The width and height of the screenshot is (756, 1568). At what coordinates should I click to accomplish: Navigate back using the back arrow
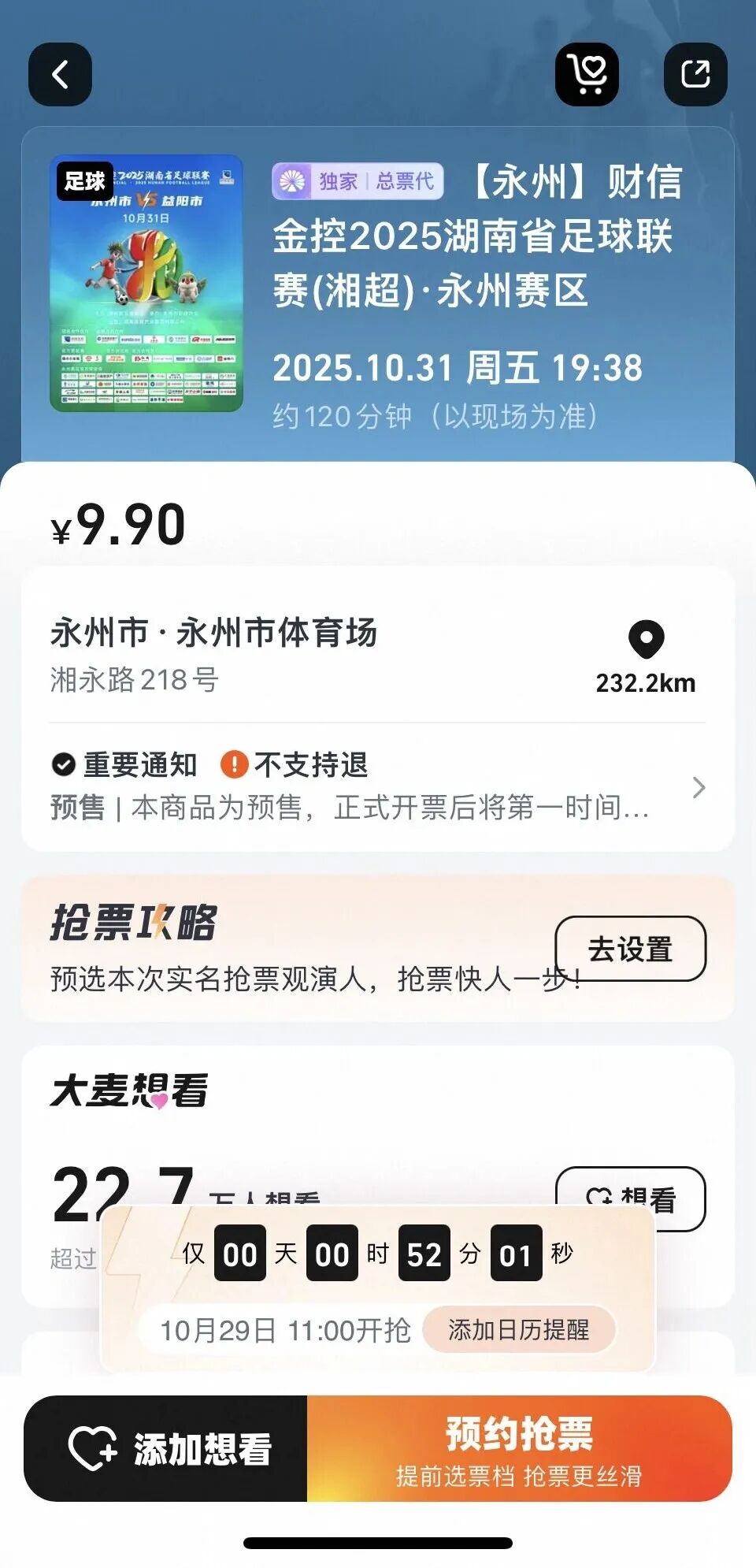tap(60, 75)
